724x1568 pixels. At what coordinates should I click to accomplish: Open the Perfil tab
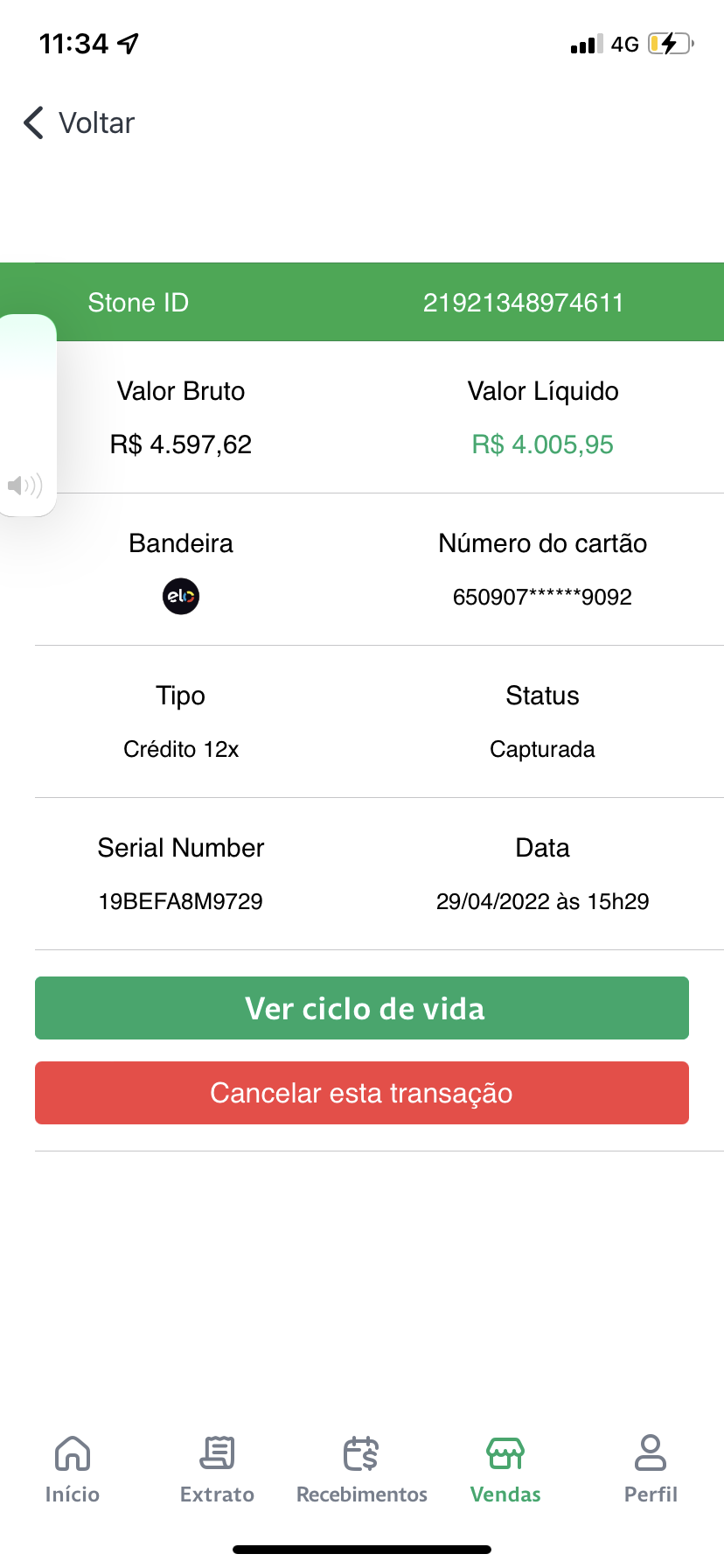(651, 1470)
